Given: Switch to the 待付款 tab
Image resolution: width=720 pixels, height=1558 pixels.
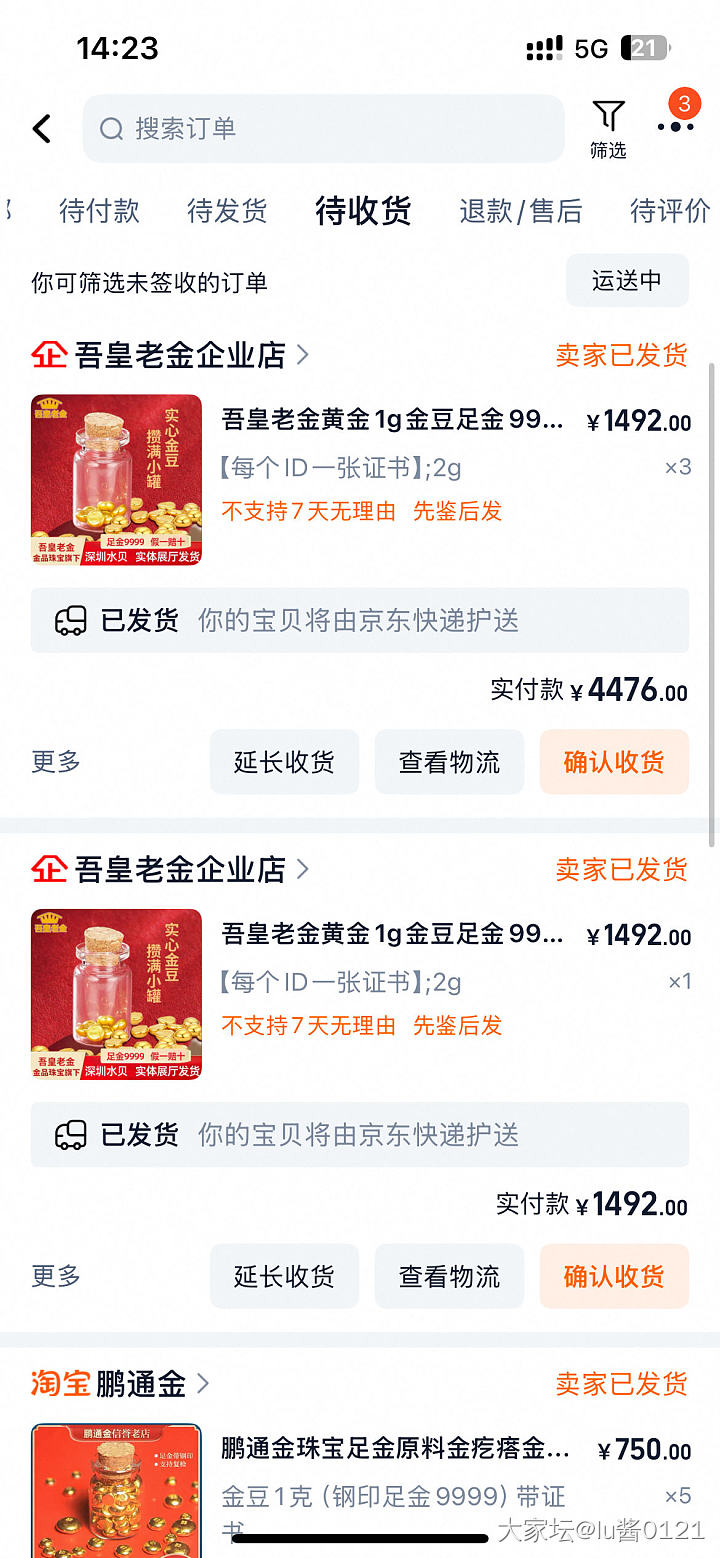Looking at the screenshot, I should 99,211.
